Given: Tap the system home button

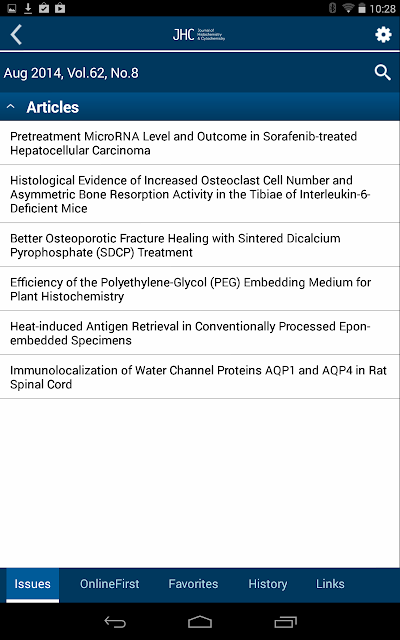Looking at the screenshot, I should click(x=200, y=622).
